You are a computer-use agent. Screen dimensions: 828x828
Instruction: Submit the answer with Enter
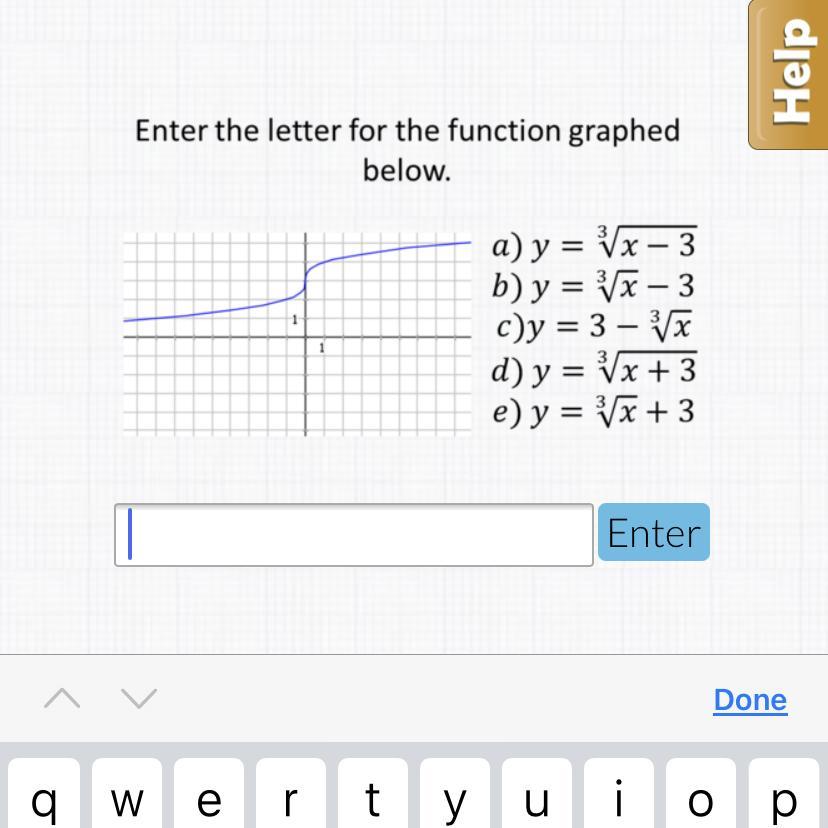click(654, 532)
